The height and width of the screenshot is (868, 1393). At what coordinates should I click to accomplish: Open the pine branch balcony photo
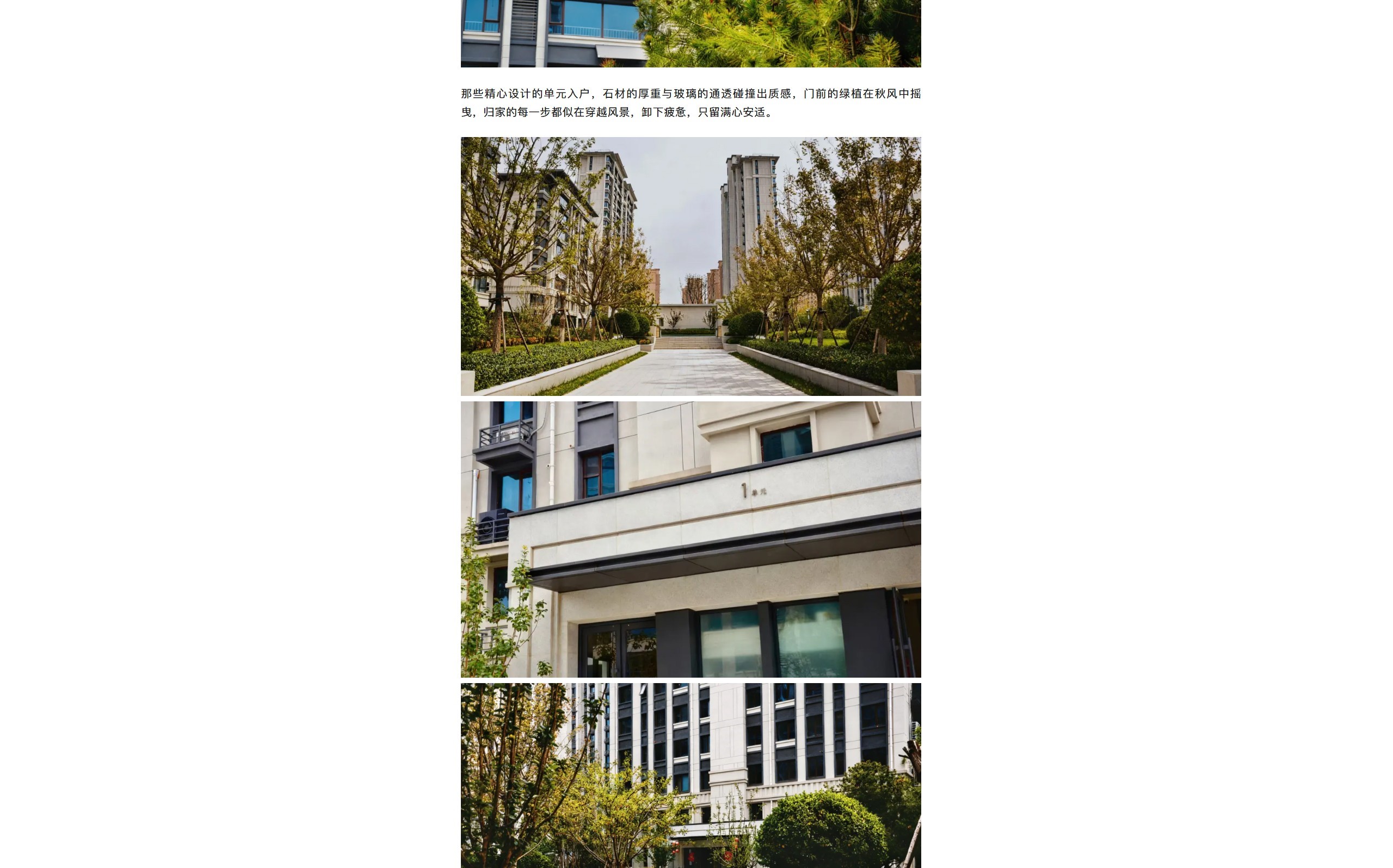tap(690, 33)
